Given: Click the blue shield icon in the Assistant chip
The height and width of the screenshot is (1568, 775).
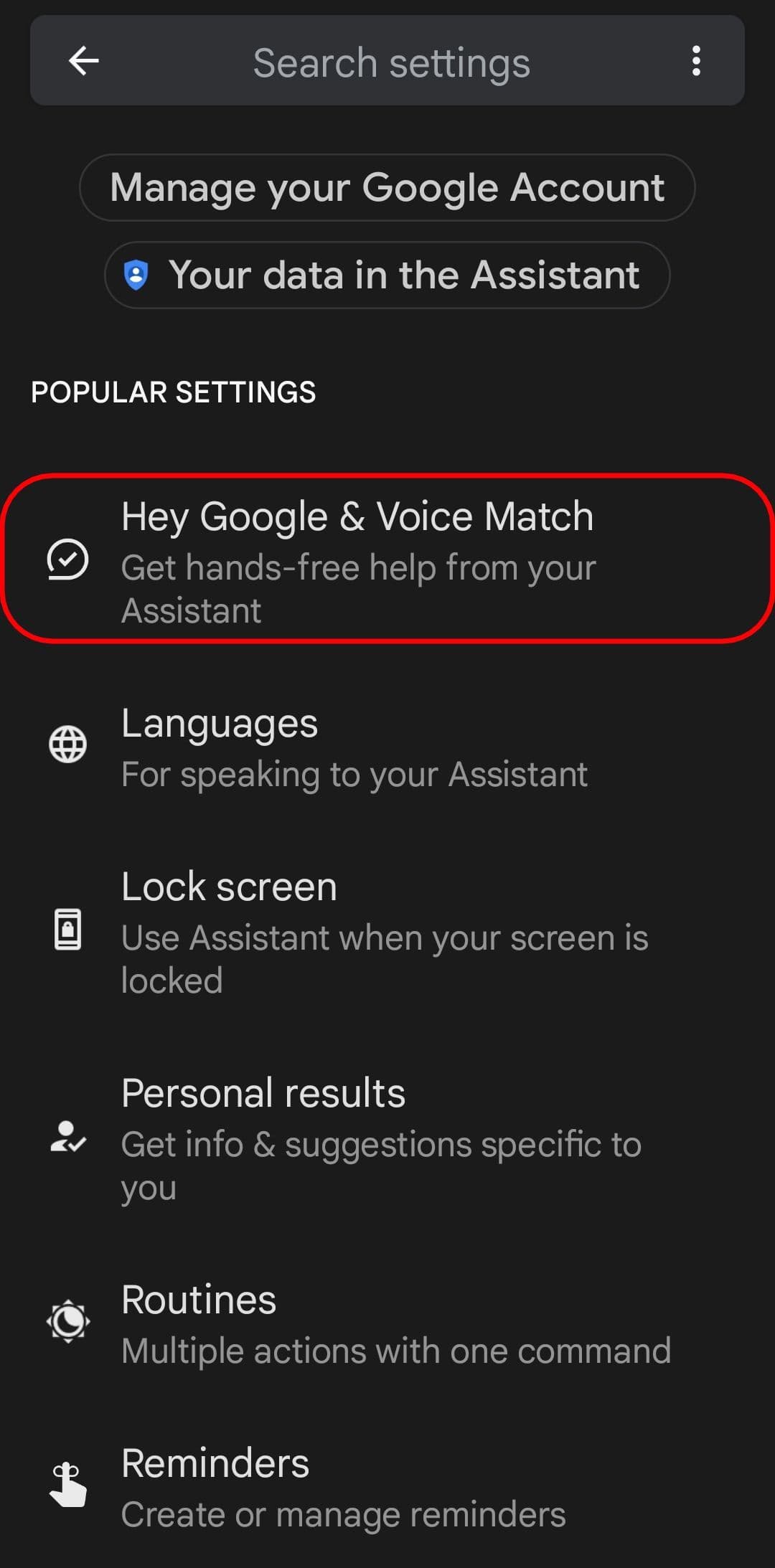Looking at the screenshot, I should point(136,275).
